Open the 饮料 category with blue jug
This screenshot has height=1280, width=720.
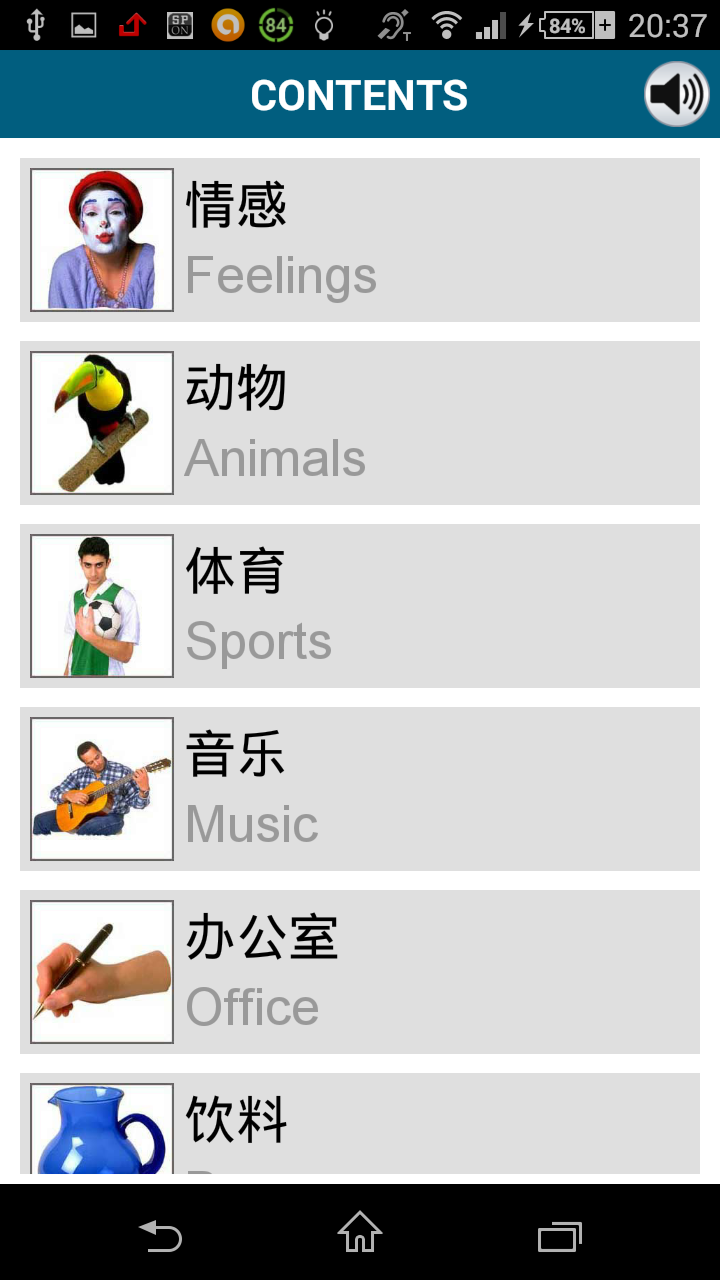pyautogui.click(x=360, y=1124)
